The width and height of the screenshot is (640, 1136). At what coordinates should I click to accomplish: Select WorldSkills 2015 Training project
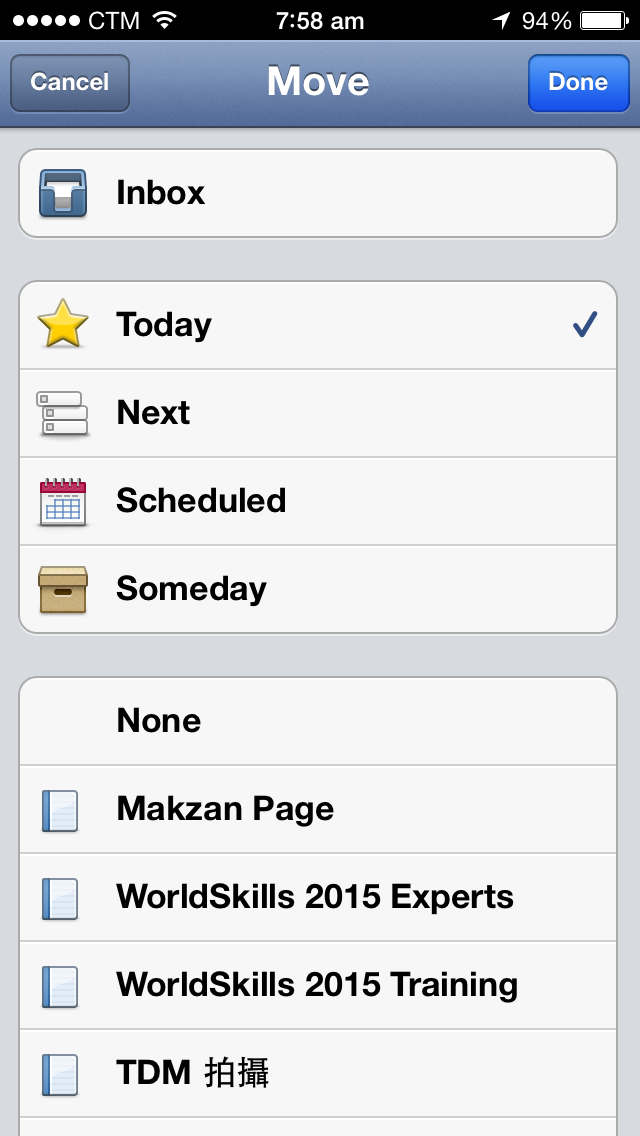point(318,985)
